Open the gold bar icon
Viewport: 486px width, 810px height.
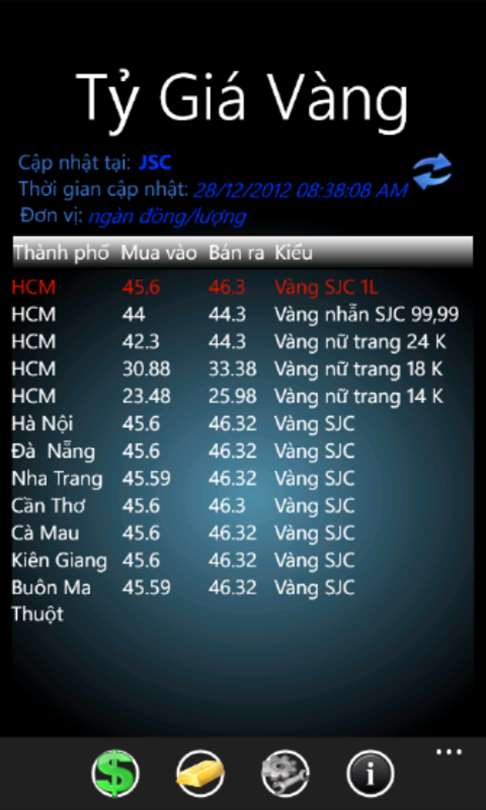(200, 773)
